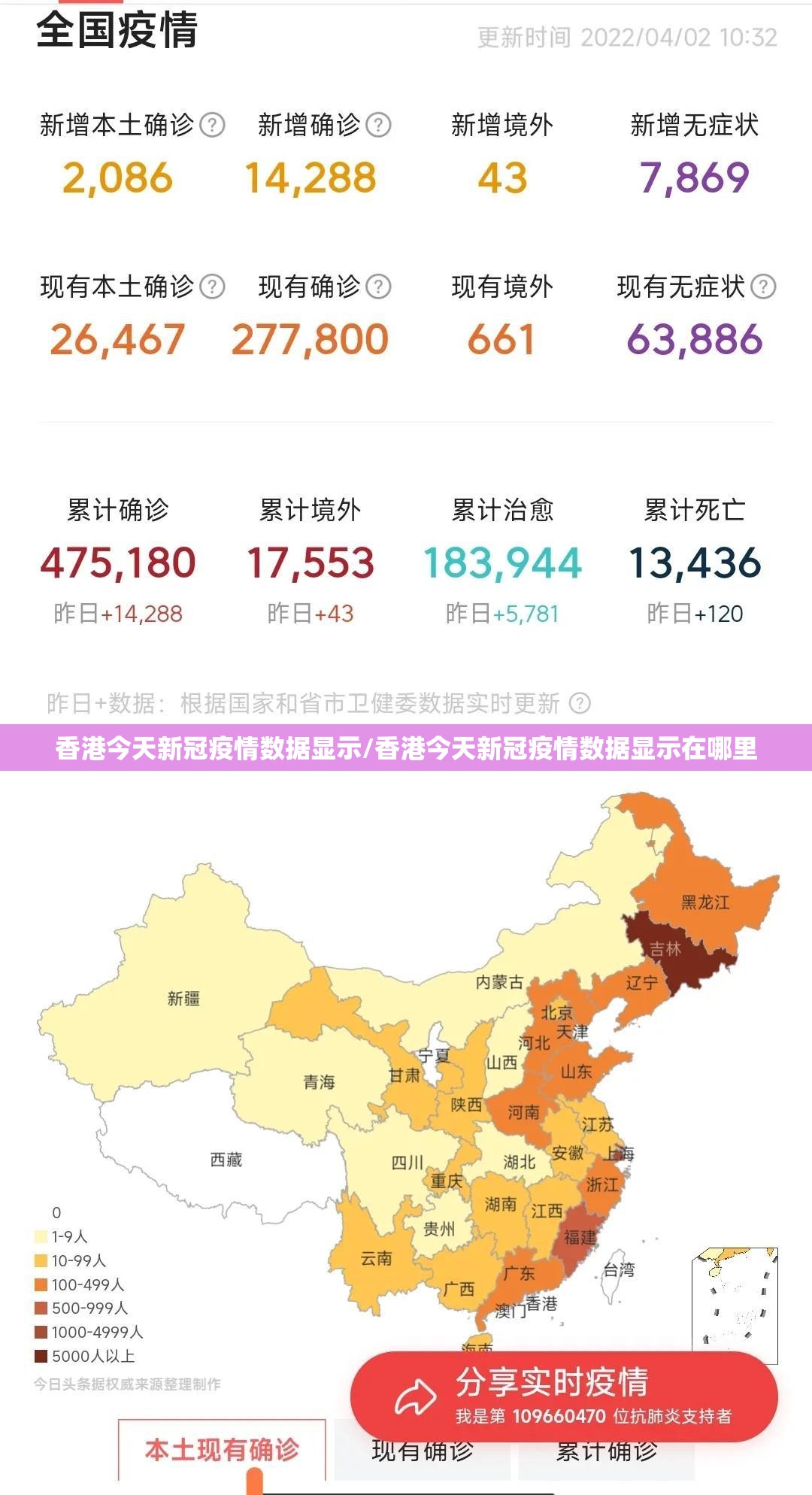Open help icon beside 新增本土确诊

click(213, 125)
